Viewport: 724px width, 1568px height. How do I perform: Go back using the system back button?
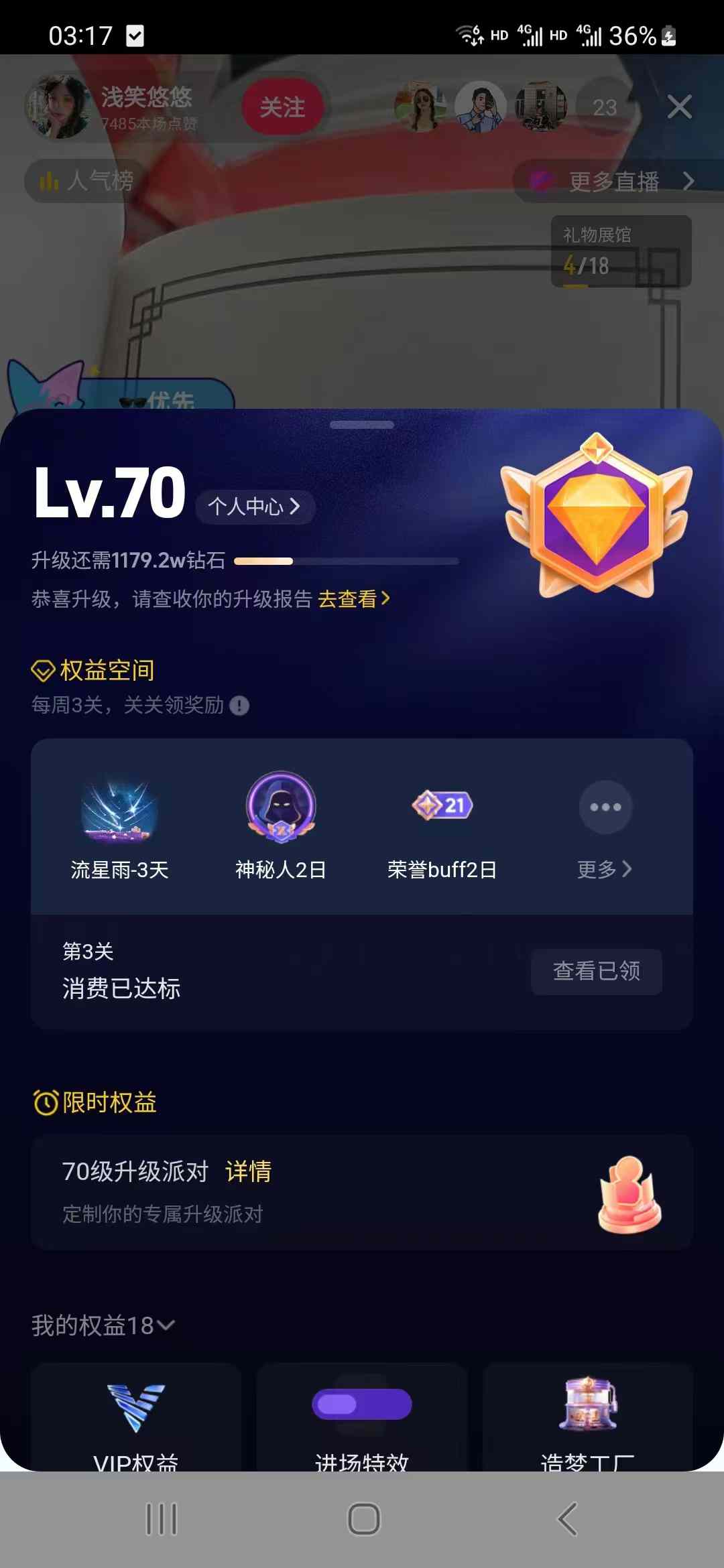click(x=567, y=1519)
